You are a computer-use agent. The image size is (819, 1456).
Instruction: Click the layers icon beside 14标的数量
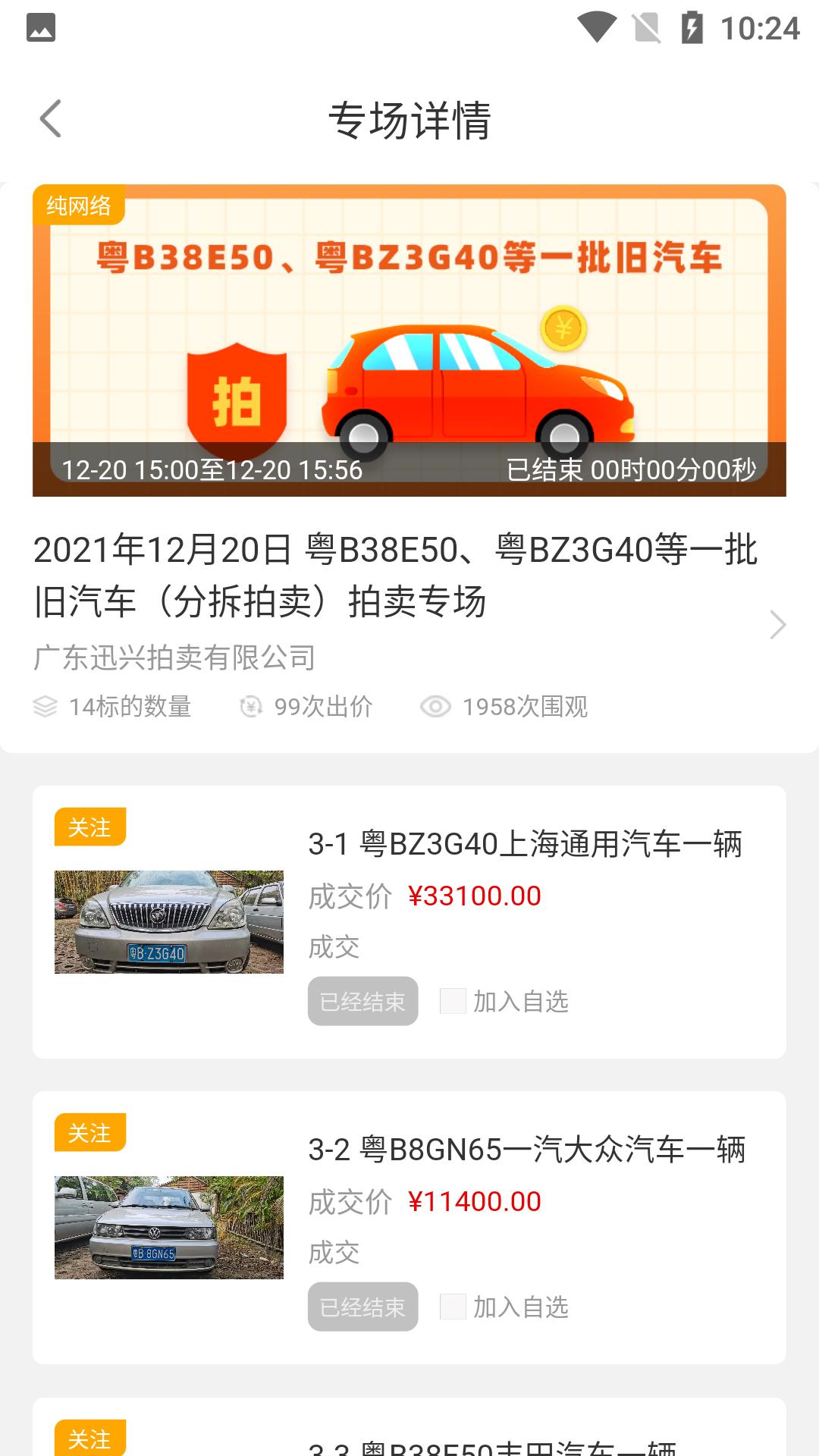(44, 708)
